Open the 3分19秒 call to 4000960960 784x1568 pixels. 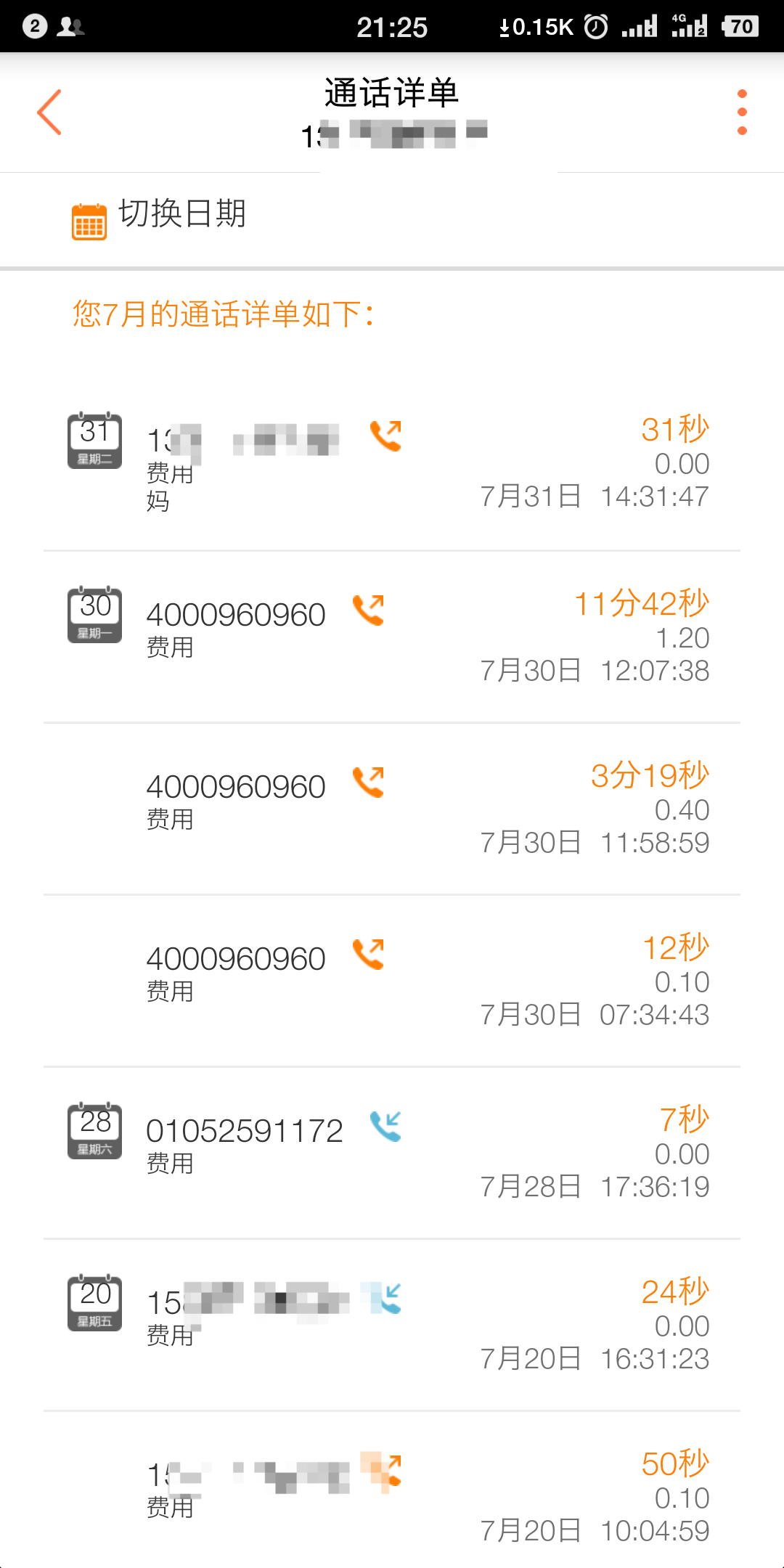pyautogui.click(x=392, y=809)
